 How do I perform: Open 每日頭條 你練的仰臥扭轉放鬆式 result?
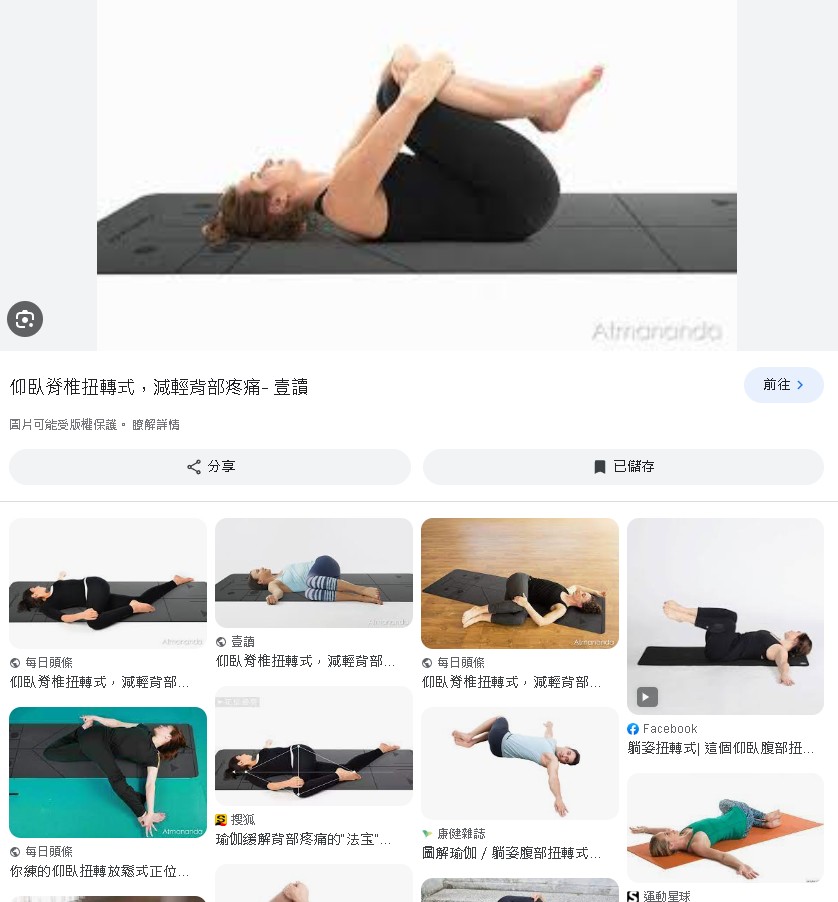coord(107,772)
